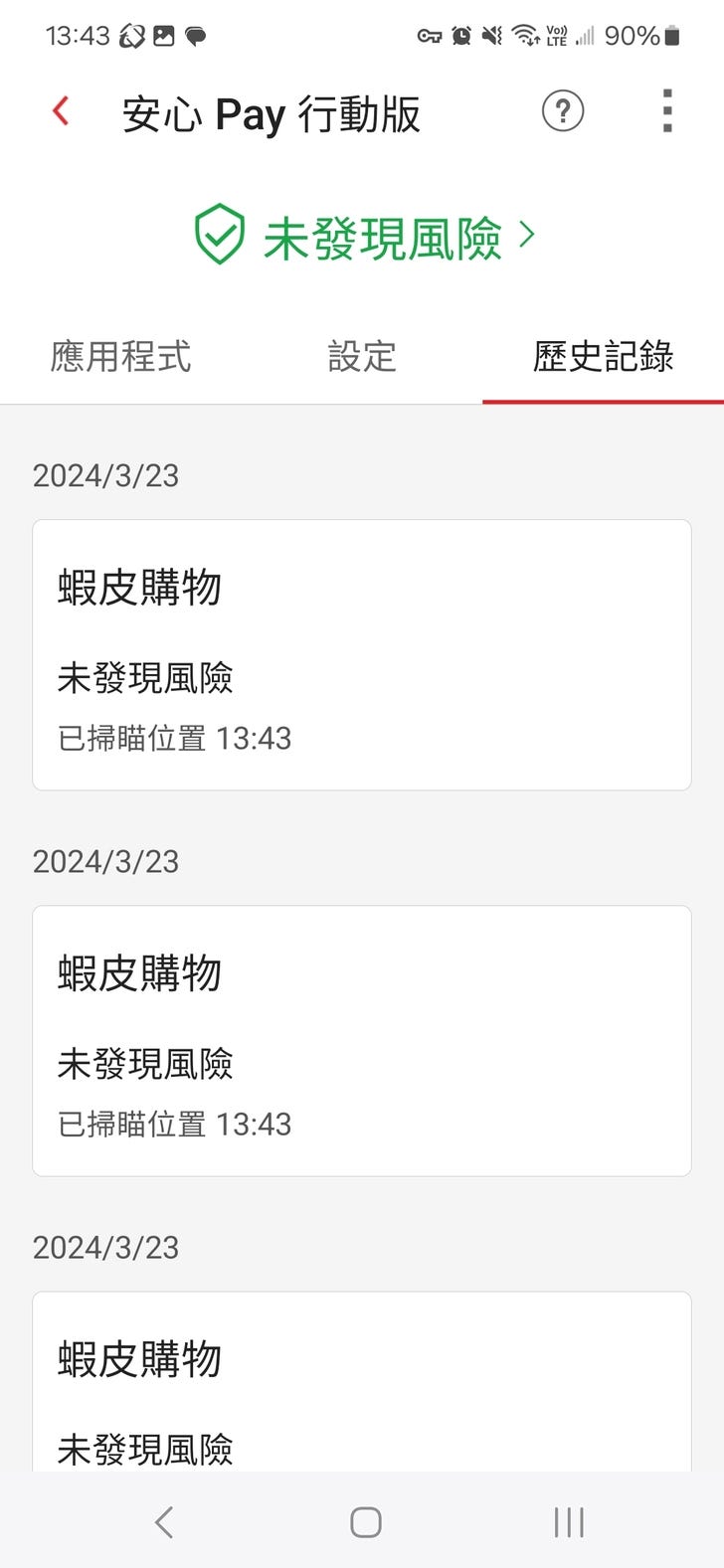Image resolution: width=724 pixels, height=1568 pixels.
Task: Tap the system home button
Action: coord(365,1521)
